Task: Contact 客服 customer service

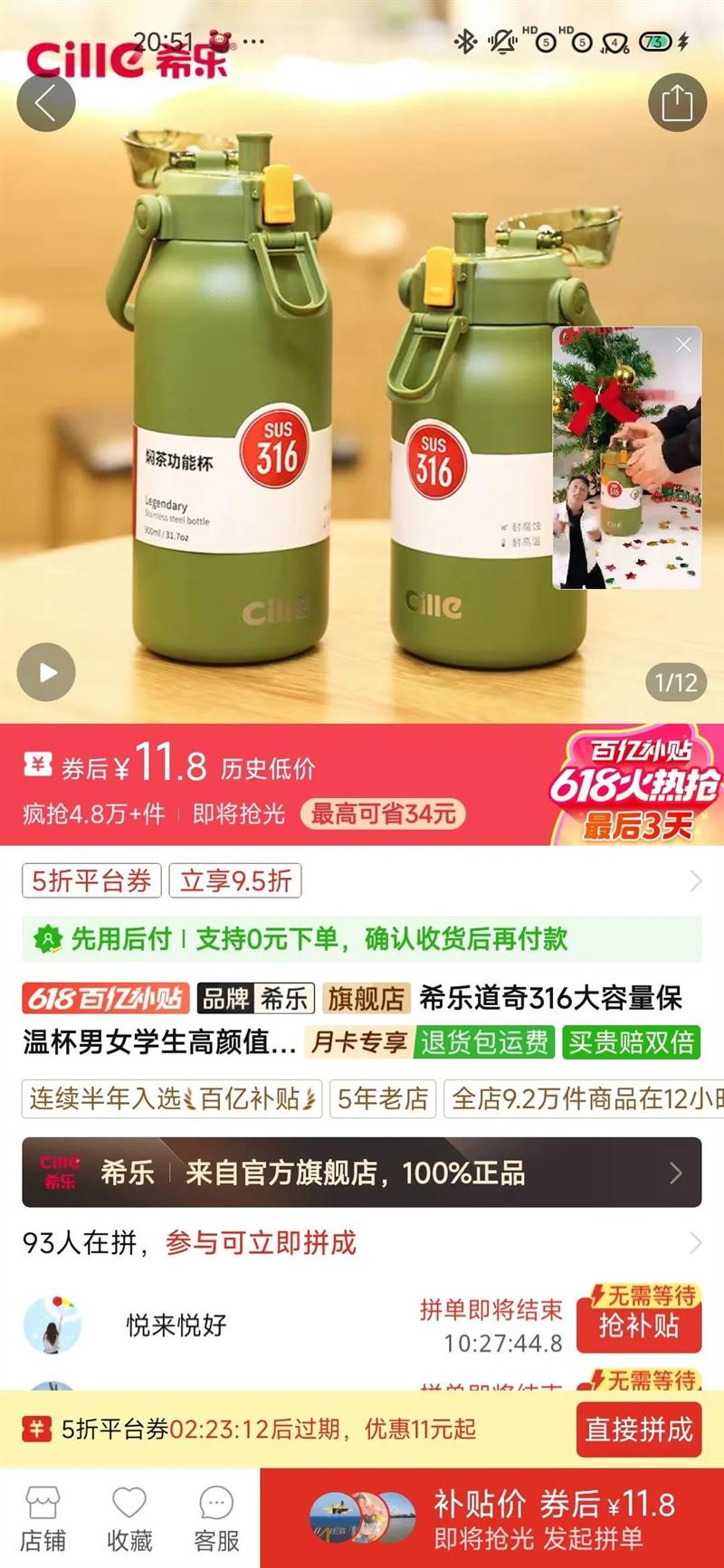Action: pos(216,1519)
